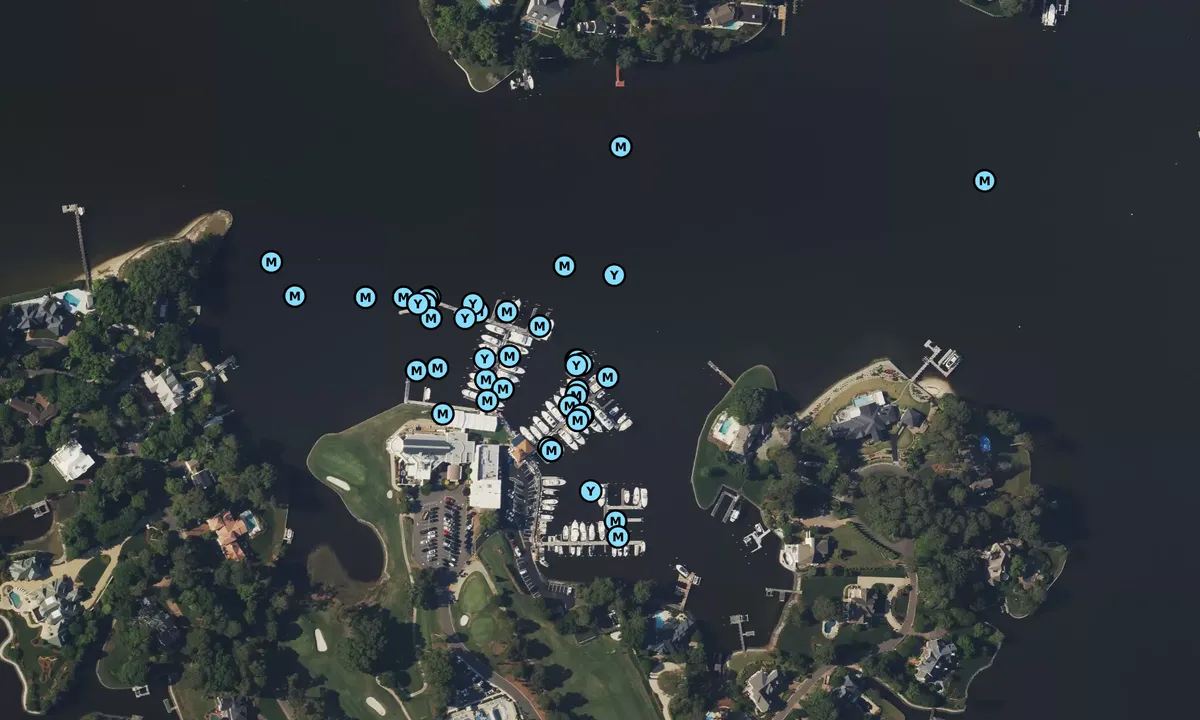Select the southernmost M marker at the bottom dock
The height and width of the screenshot is (720, 1200).
(x=618, y=537)
